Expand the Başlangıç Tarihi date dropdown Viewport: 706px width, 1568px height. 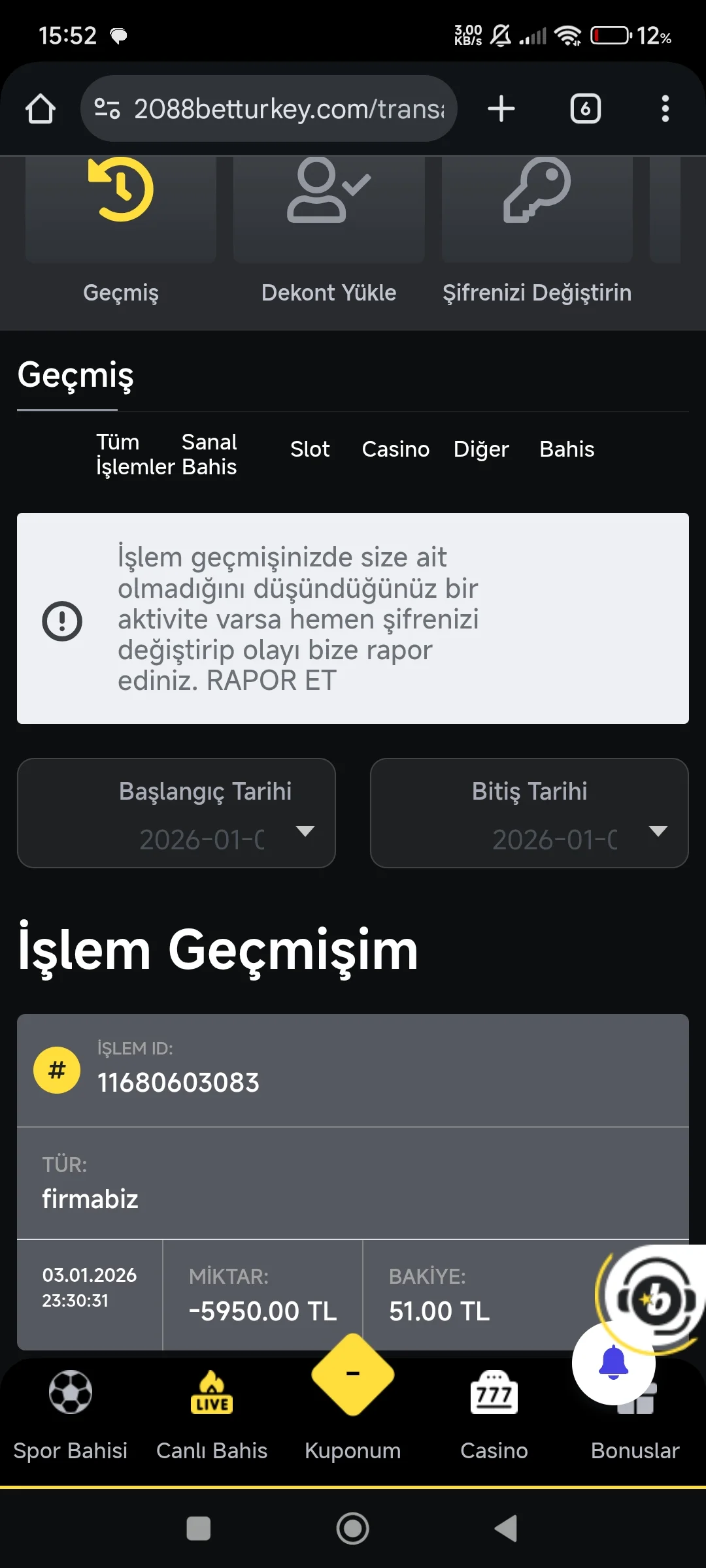point(176,813)
